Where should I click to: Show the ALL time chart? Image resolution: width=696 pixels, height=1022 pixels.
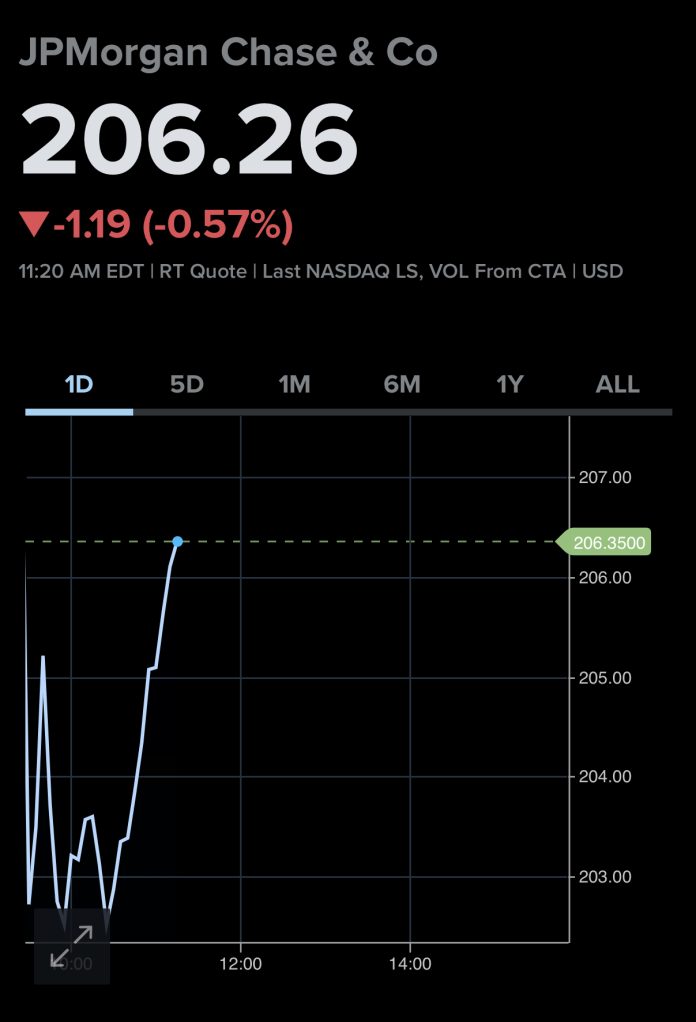[x=617, y=385]
